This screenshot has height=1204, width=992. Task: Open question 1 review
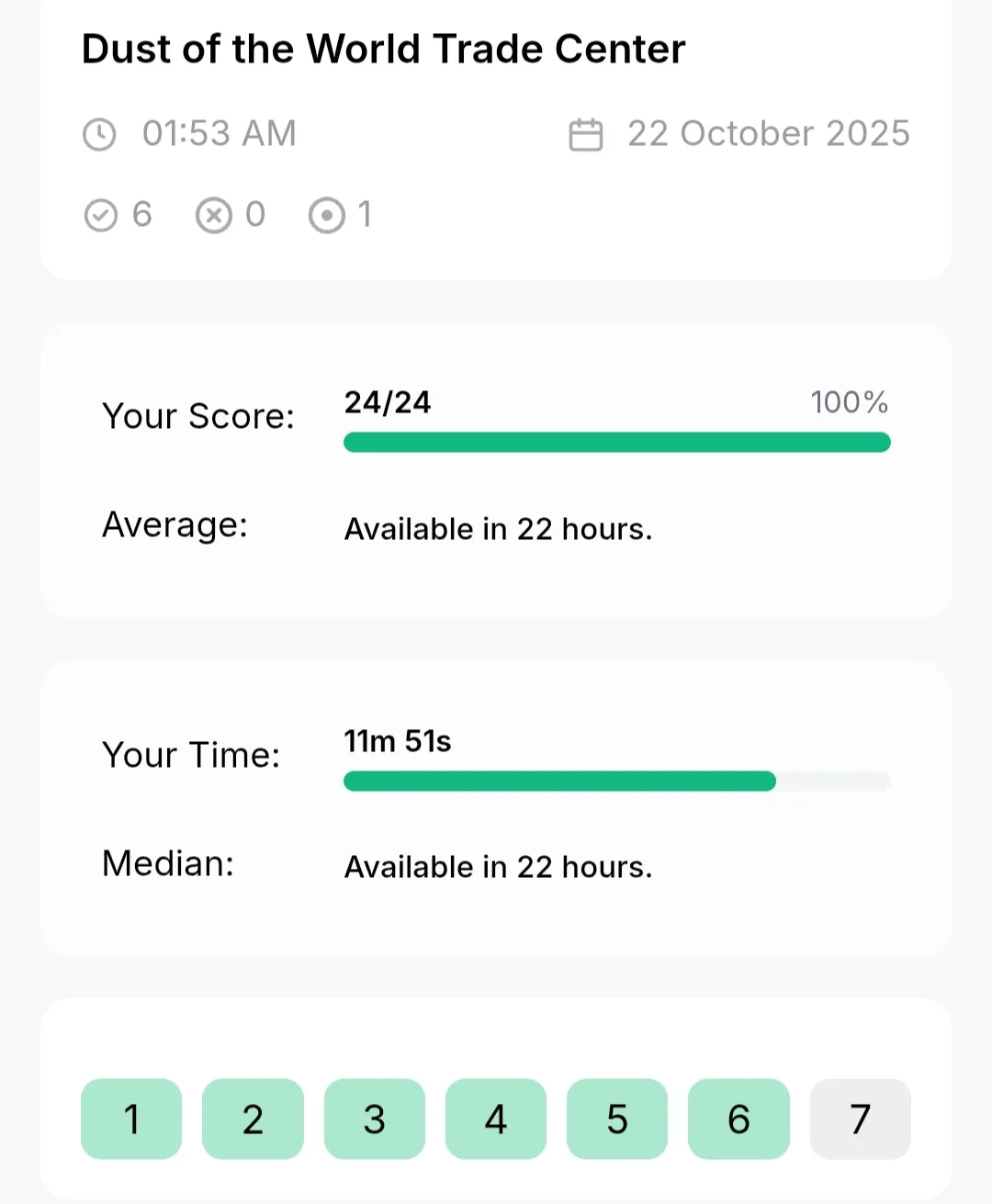coord(131,1119)
